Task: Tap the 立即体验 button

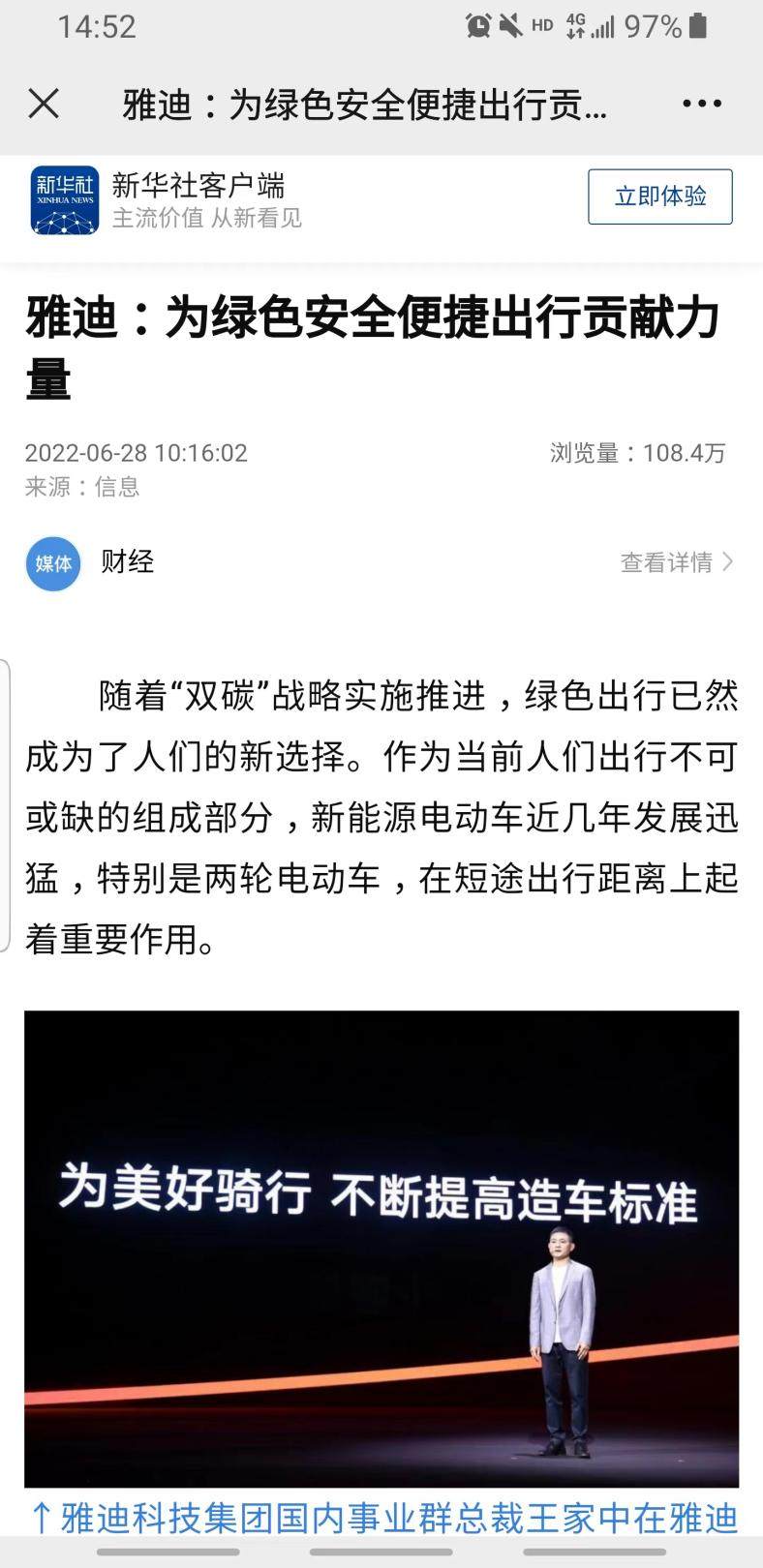Action: click(659, 196)
